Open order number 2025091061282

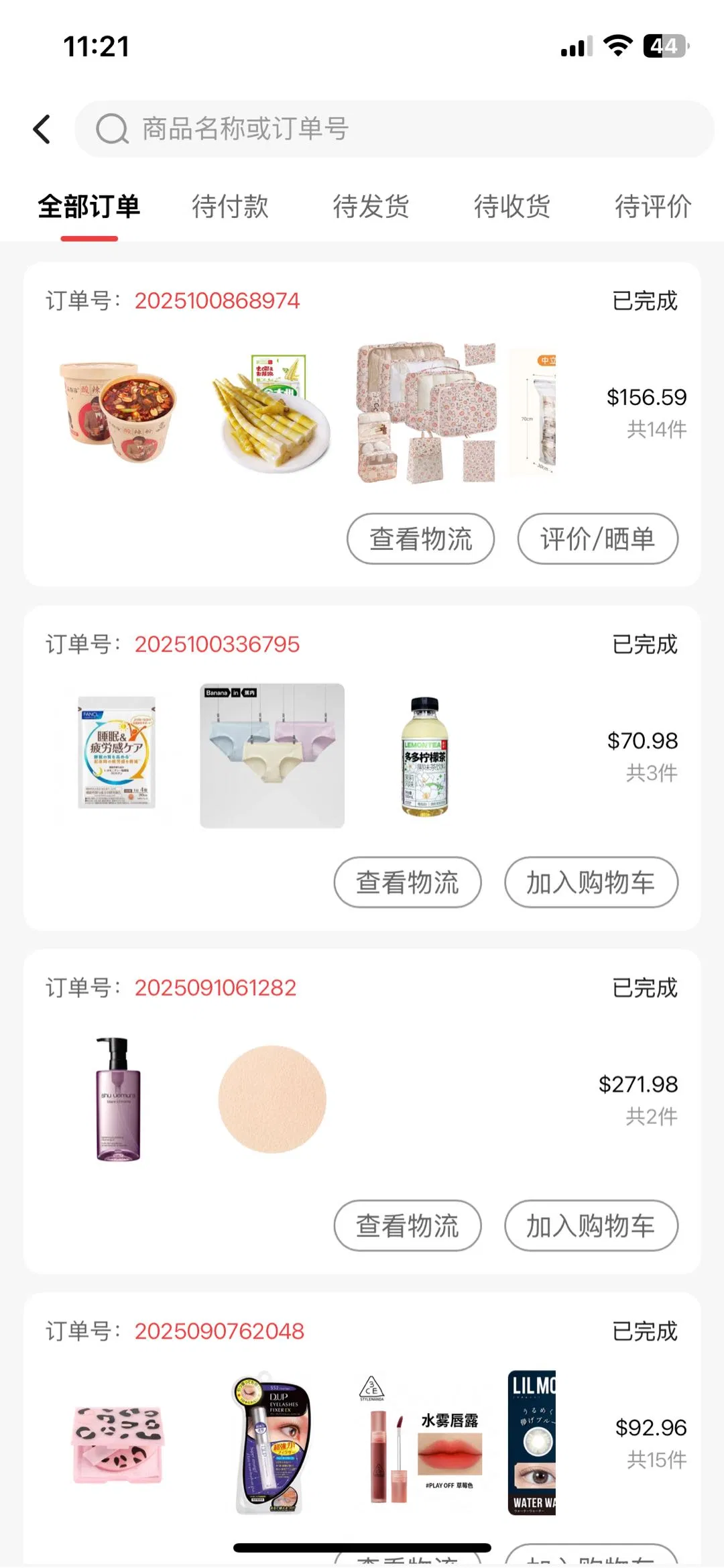point(215,988)
